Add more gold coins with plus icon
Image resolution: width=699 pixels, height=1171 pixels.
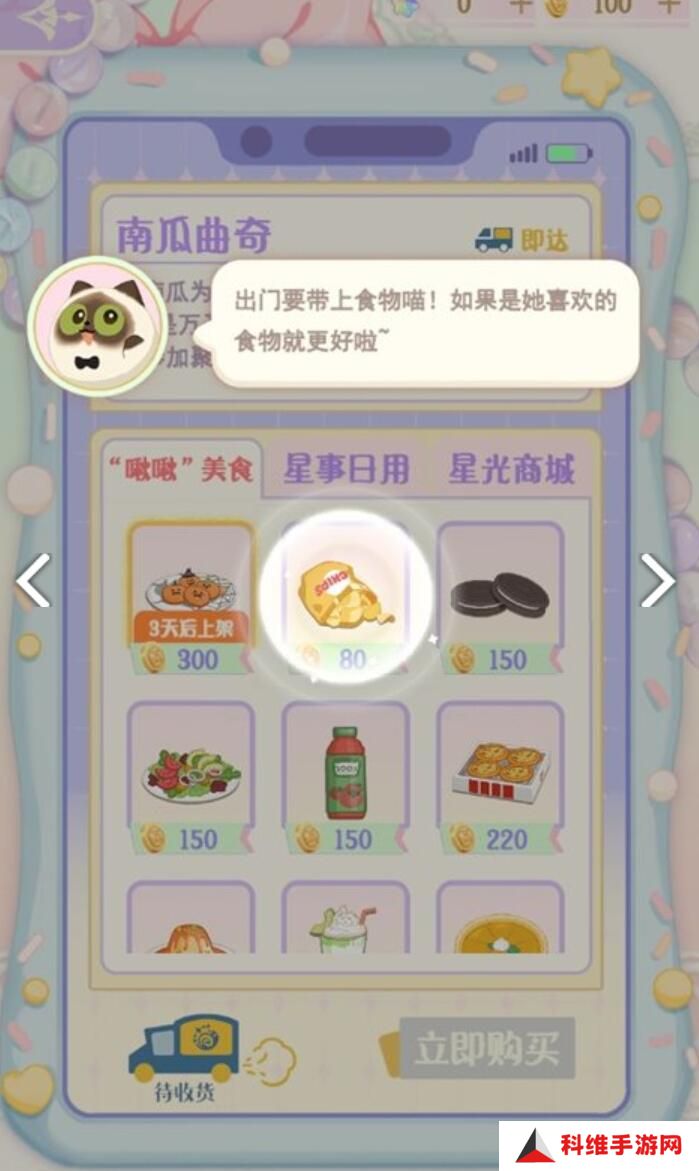pyautogui.click(x=669, y=5)
